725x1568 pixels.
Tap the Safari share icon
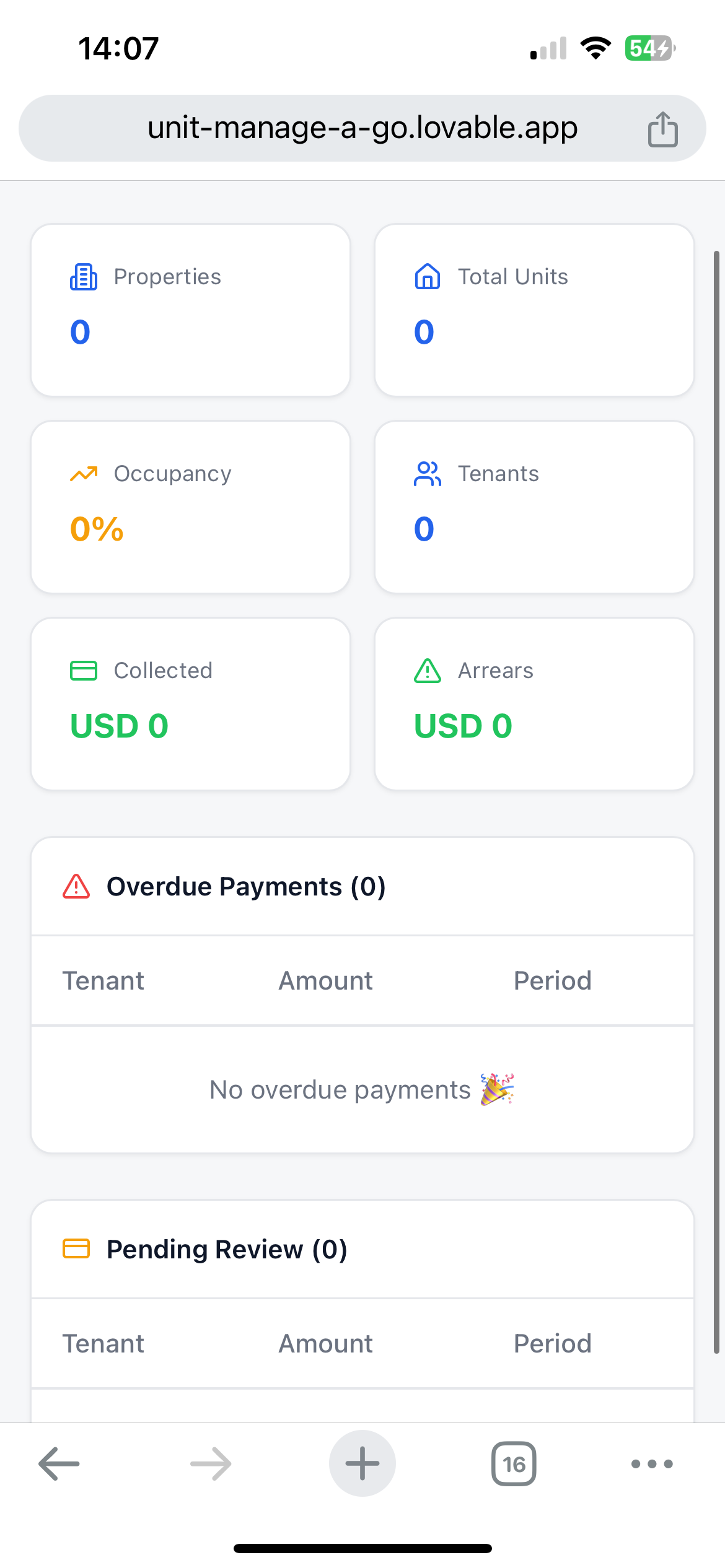pos(663,128)
